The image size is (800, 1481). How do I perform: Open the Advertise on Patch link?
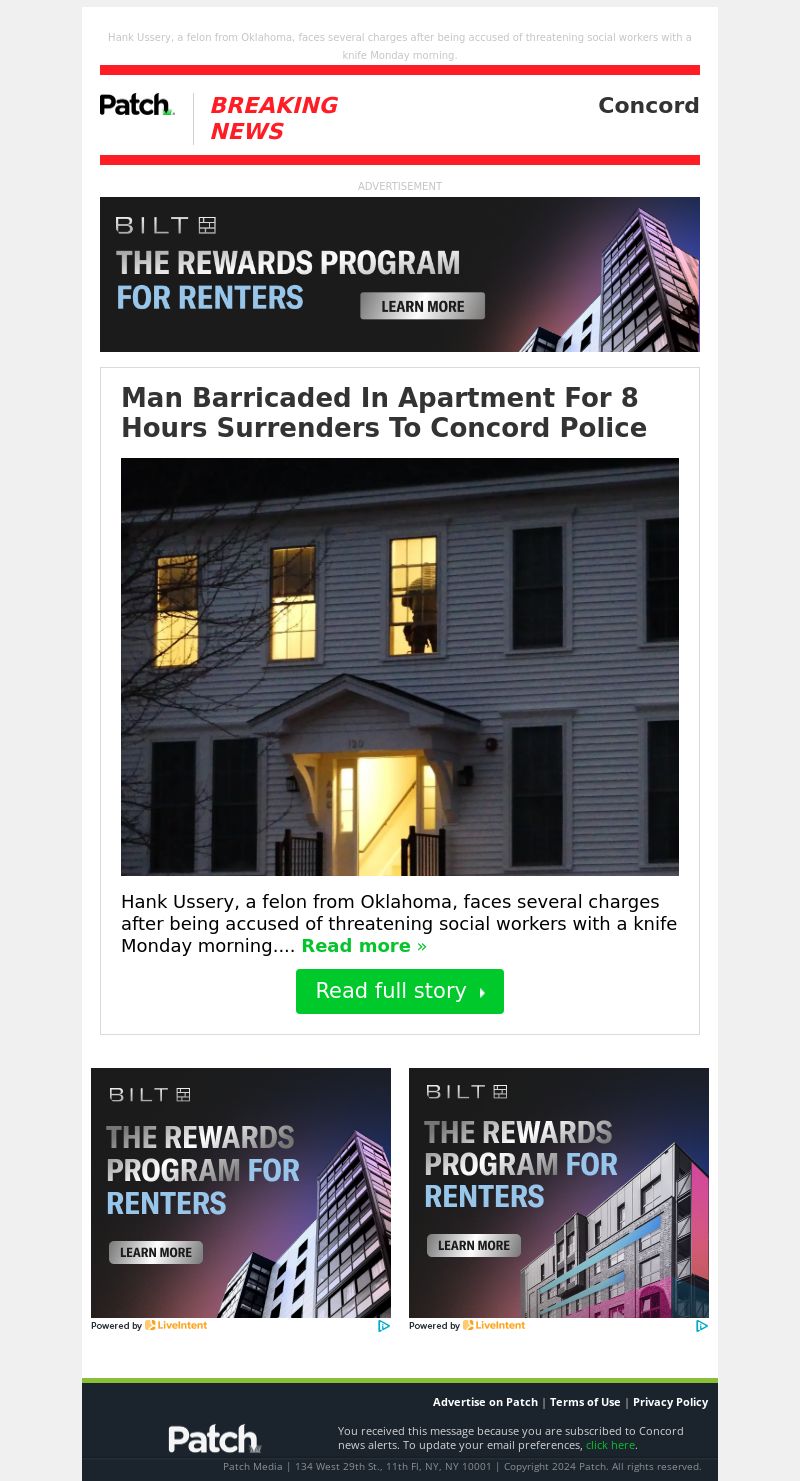tap(485, 1402)
